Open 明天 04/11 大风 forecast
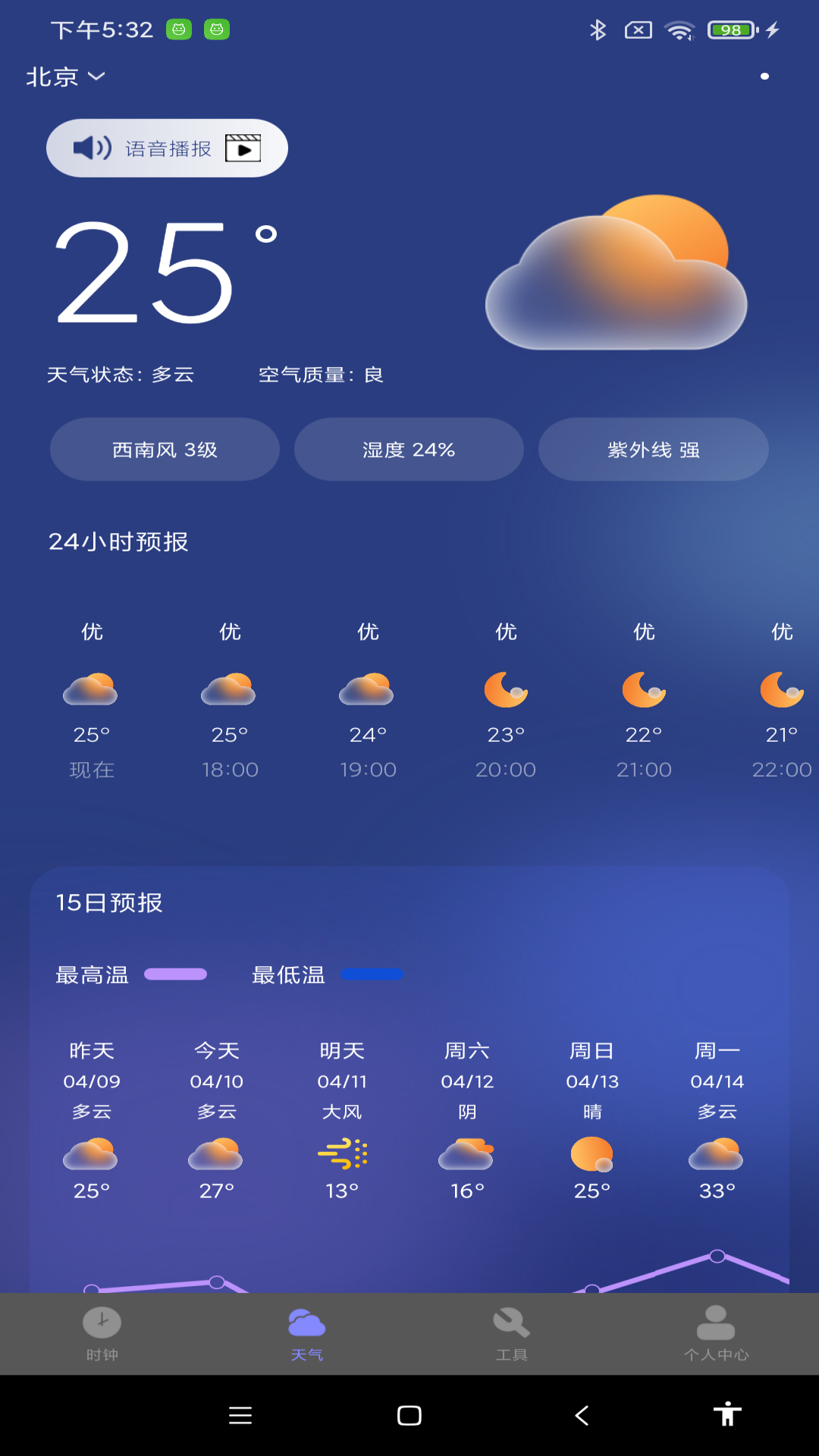Screen dimensions: 819x1456 coord(342,1119)
